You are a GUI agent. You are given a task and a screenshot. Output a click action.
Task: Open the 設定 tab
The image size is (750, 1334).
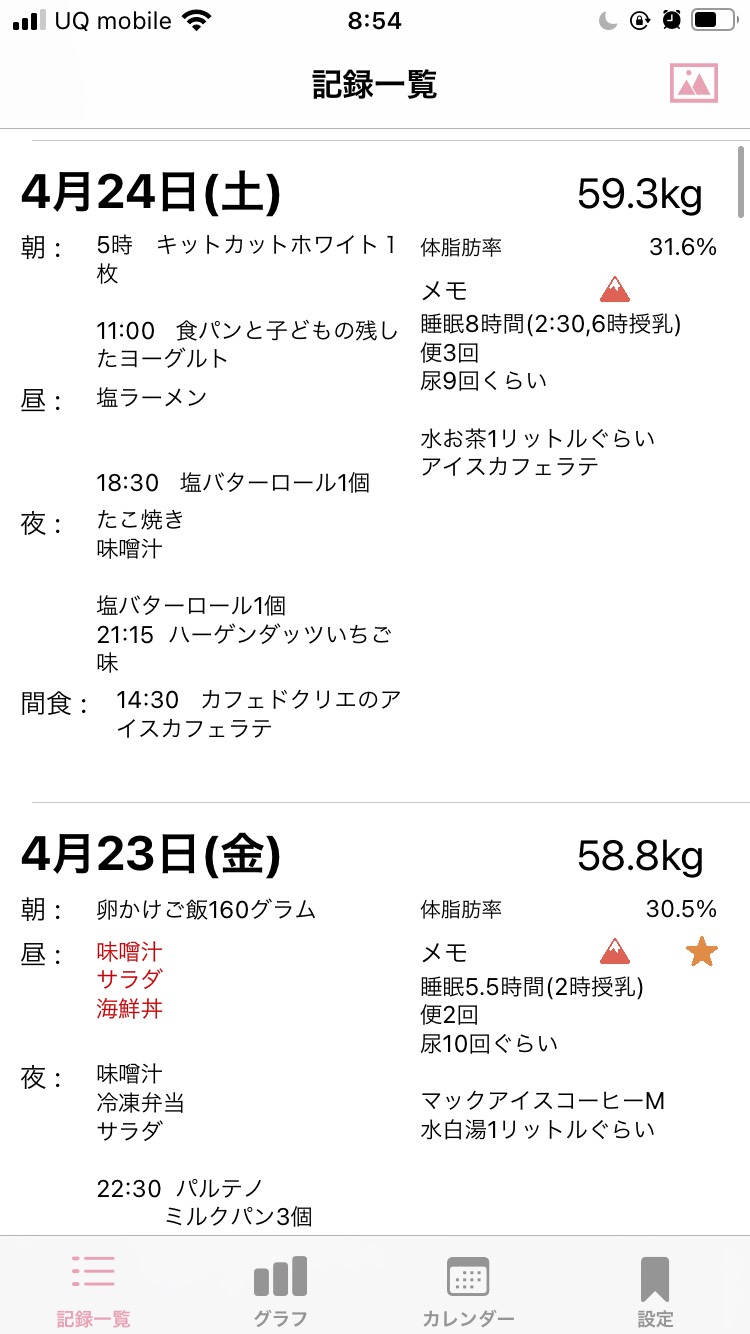pos(655,1290)
